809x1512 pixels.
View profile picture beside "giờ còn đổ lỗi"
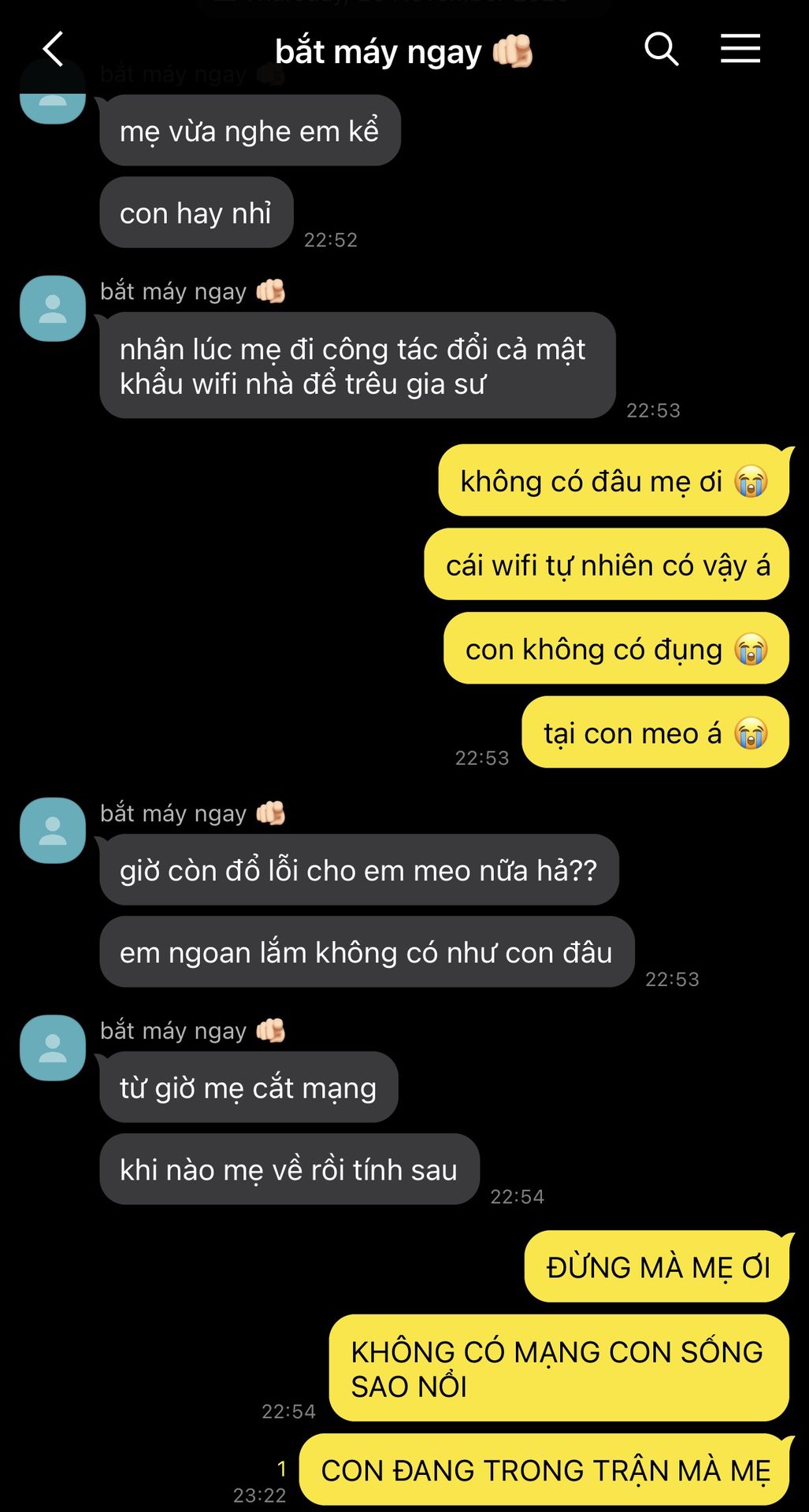point(53,831)
